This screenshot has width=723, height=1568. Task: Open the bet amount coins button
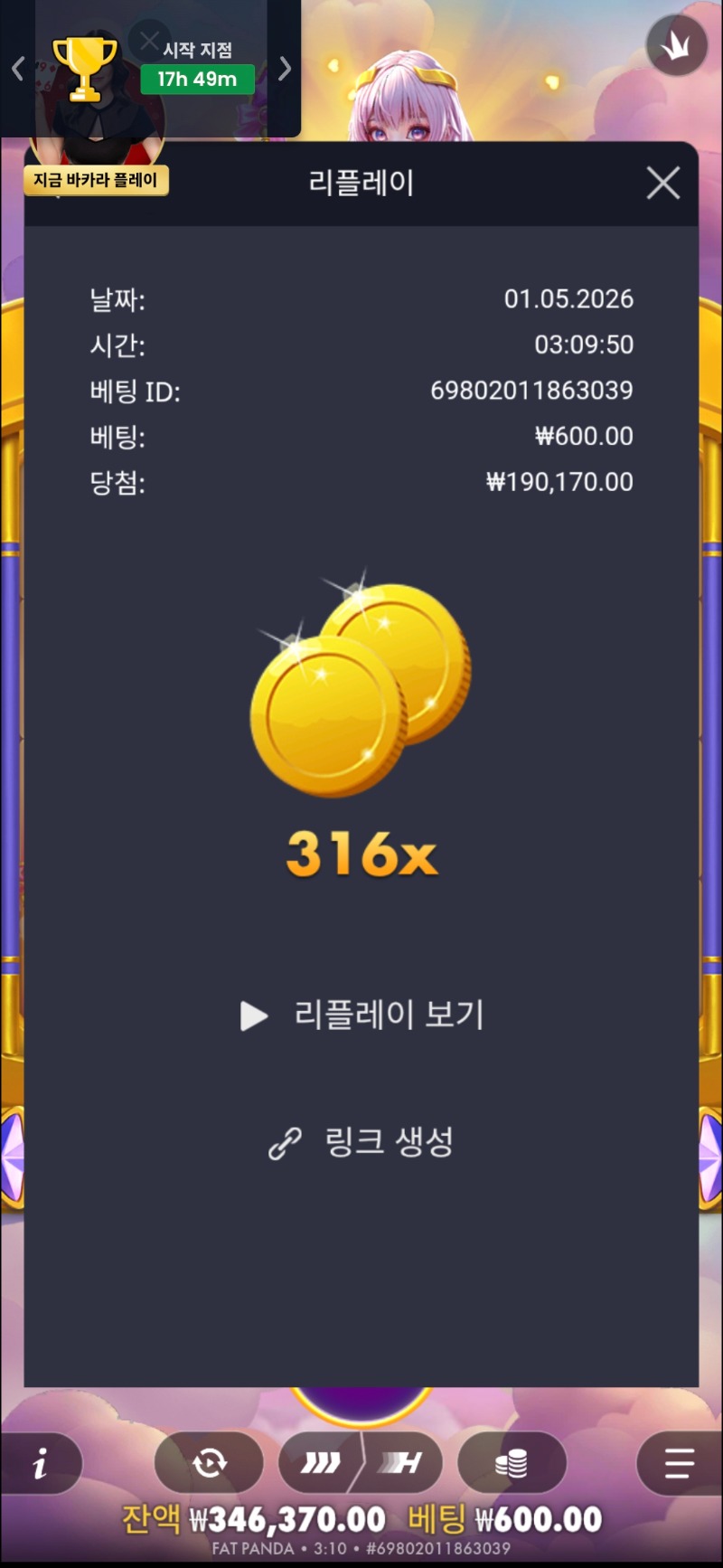[x=512, y=1462]
